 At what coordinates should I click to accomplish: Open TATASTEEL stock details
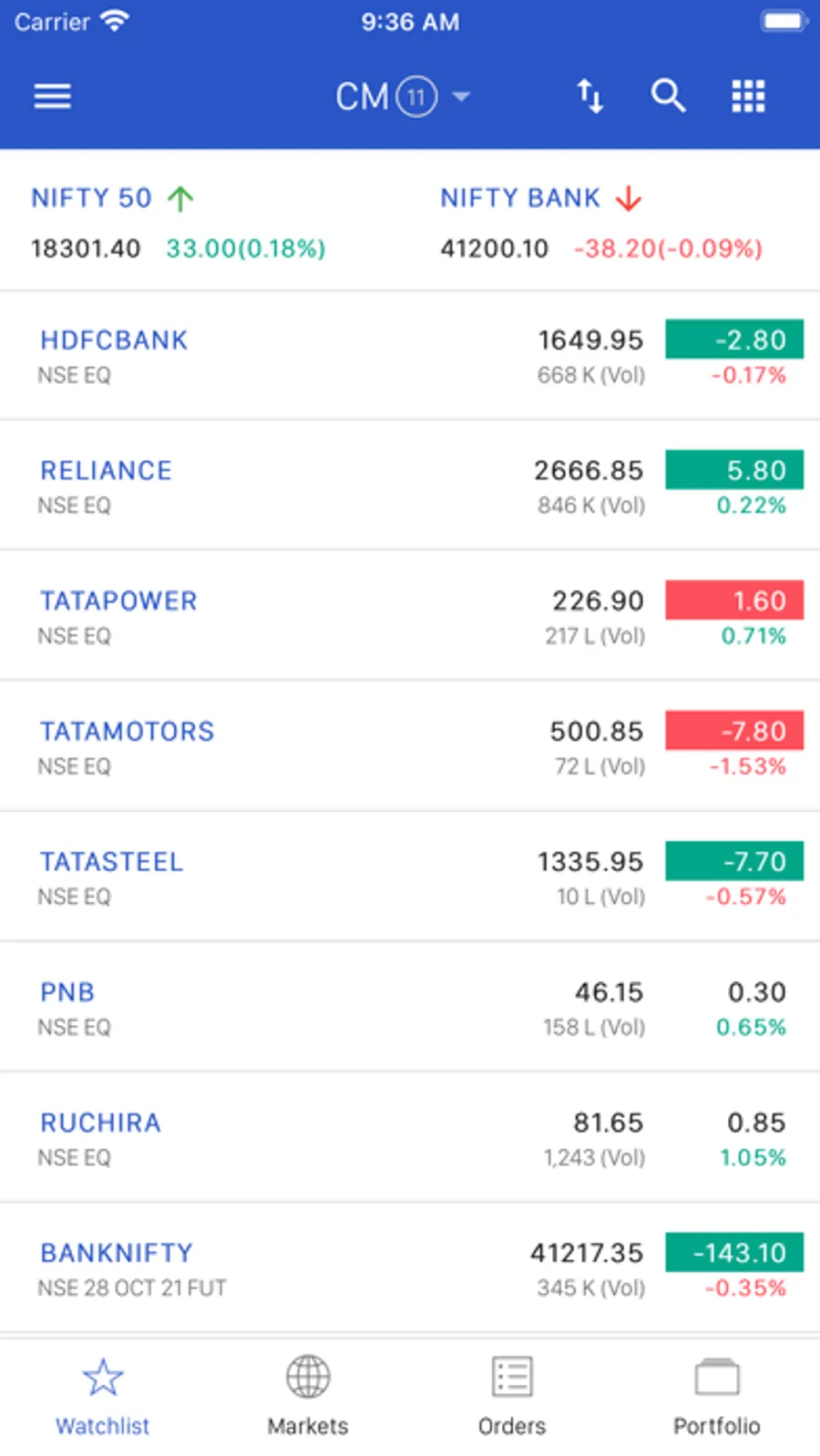410,877
